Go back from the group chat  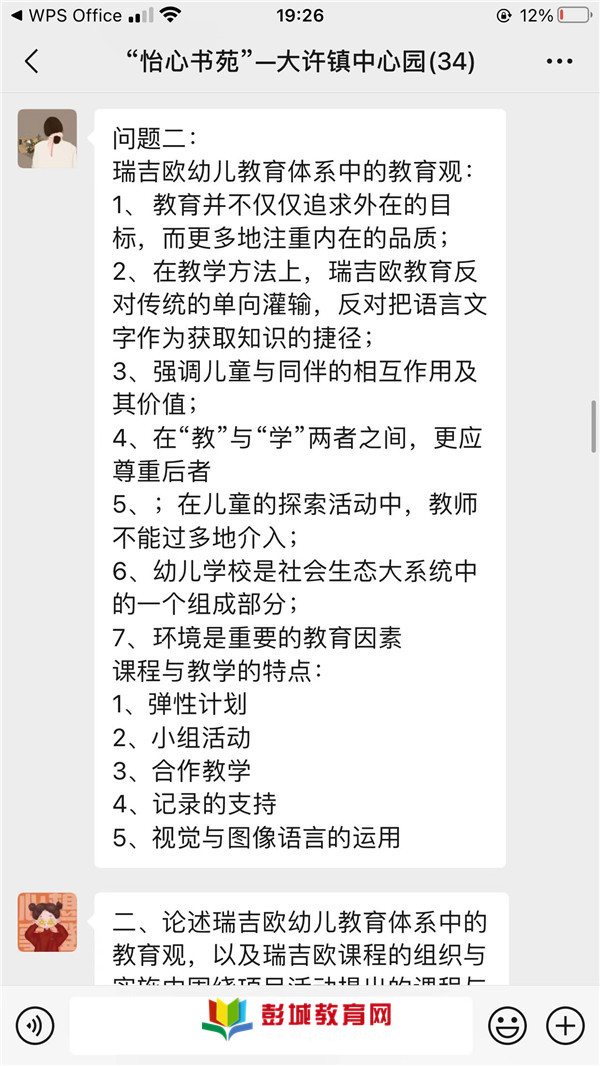(x=31, y=62)
